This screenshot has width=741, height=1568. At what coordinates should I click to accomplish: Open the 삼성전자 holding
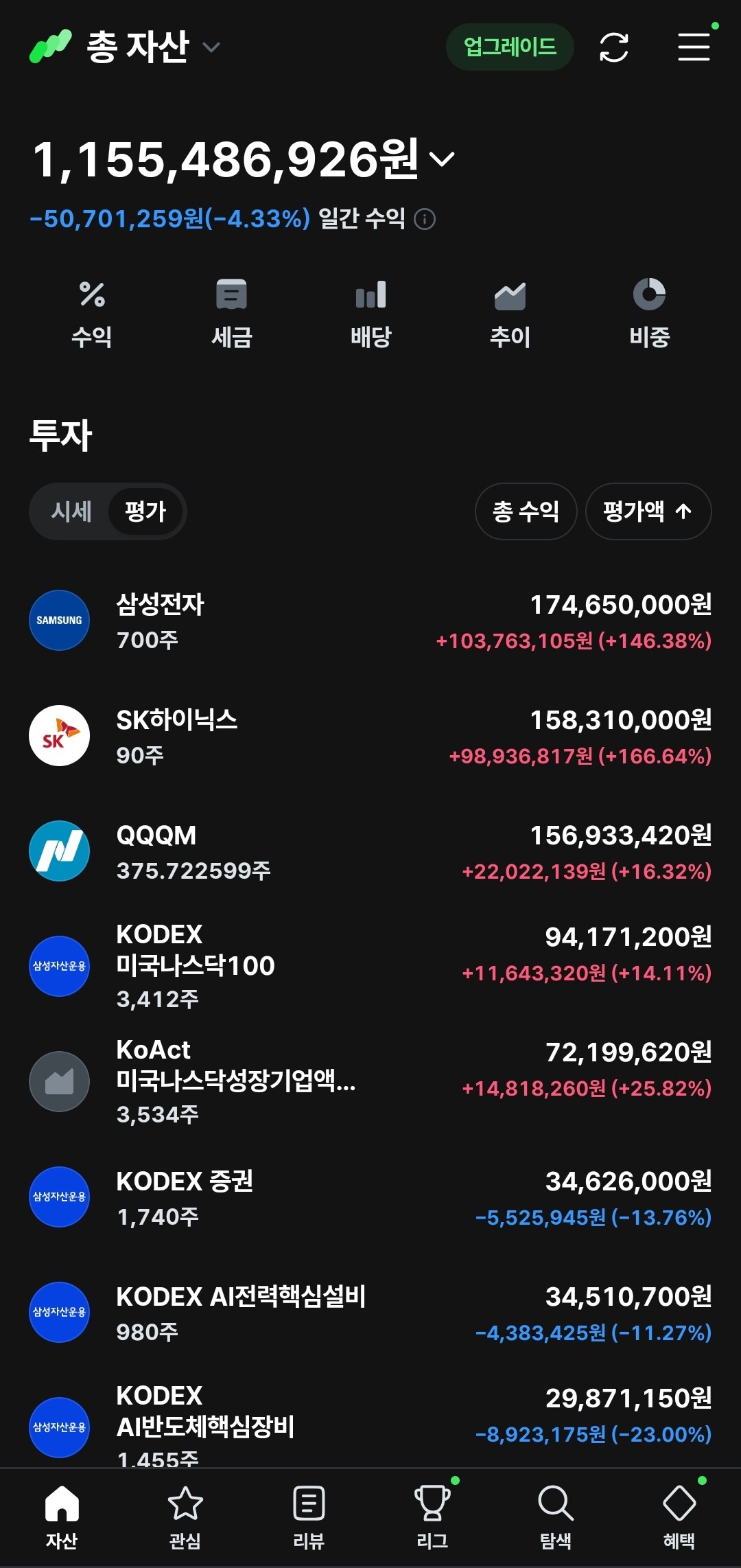click(370, 621)
